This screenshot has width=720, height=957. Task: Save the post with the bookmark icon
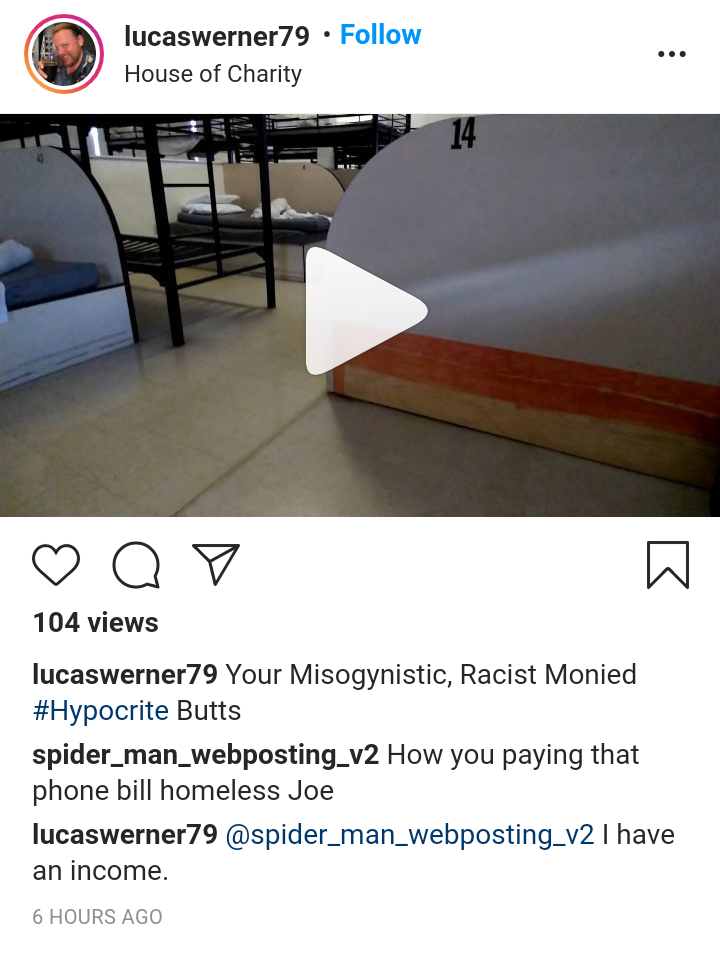pyautogui.click(x=668, y=565)
